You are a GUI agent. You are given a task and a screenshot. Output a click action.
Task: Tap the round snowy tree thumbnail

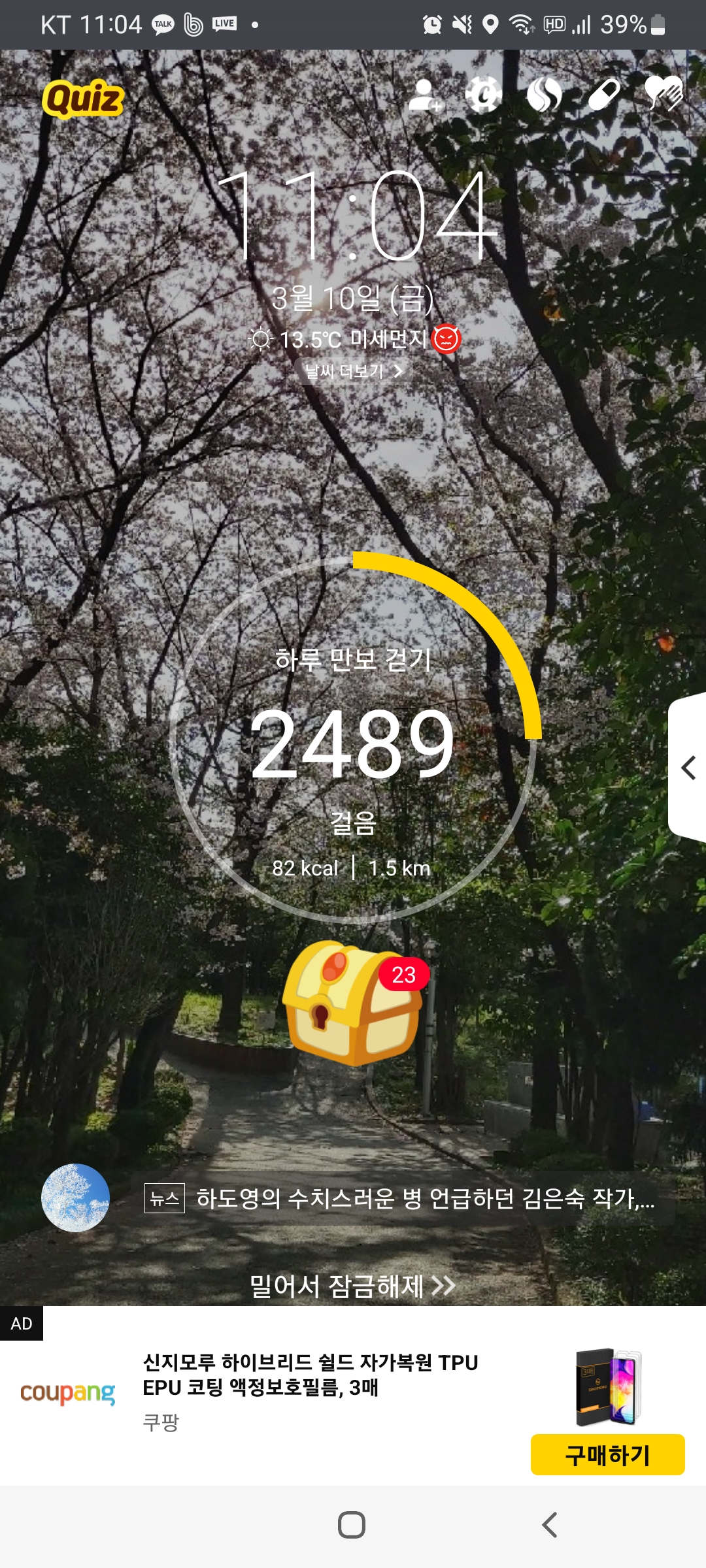(75, 1198)
